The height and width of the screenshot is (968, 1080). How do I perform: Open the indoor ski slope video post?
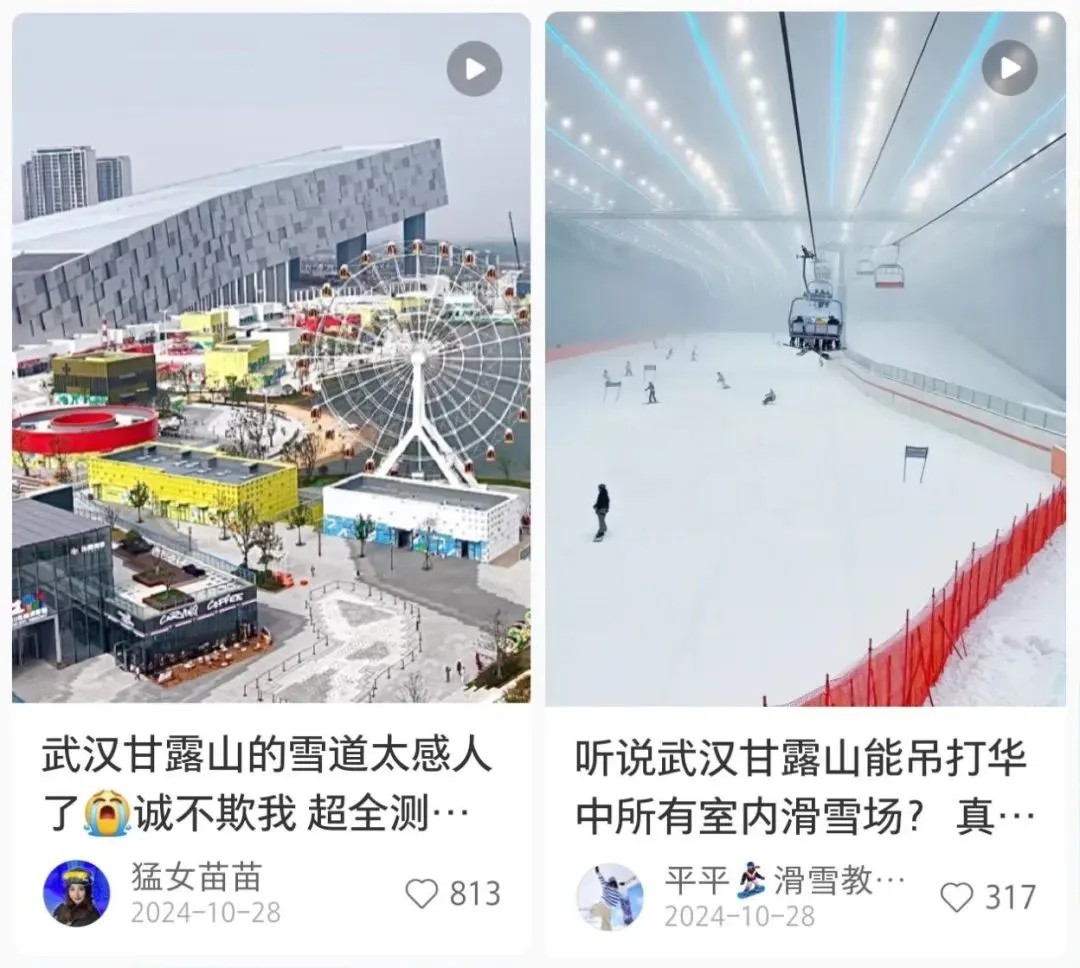point(805,360)
